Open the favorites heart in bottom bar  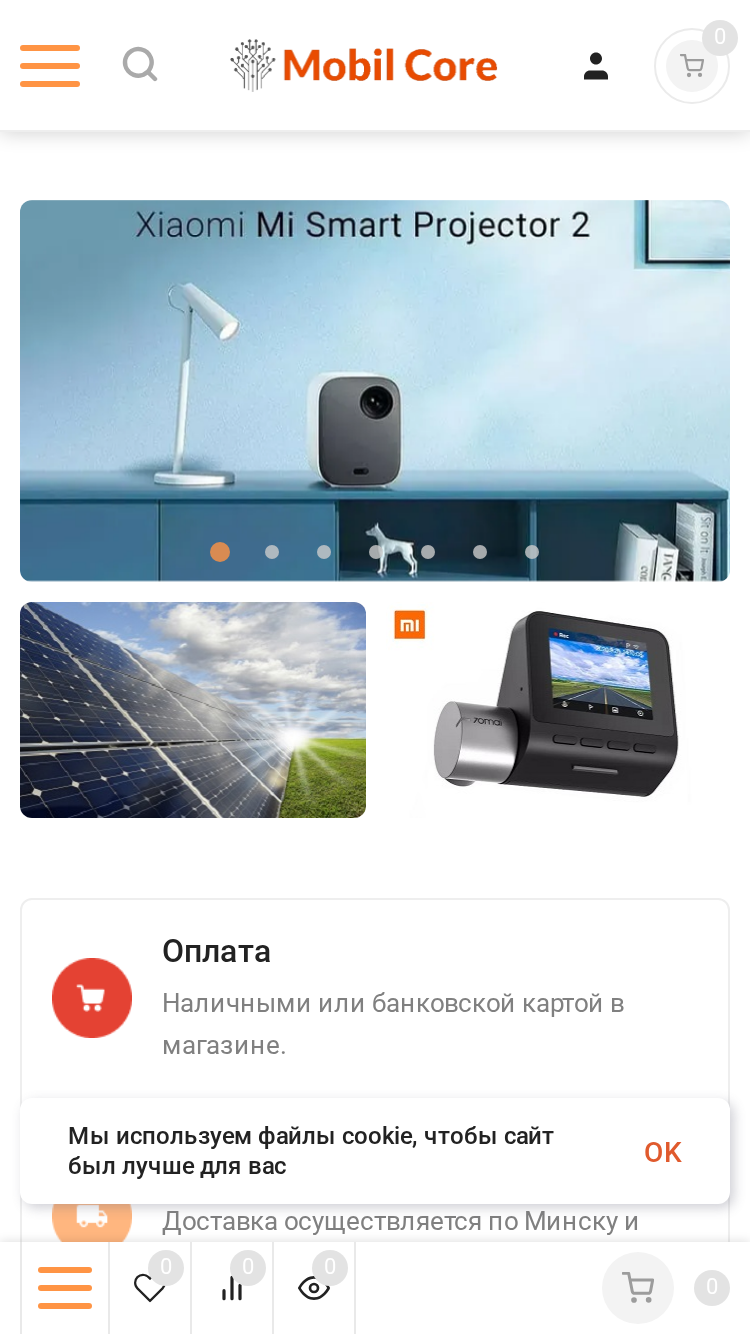point(150,1288)
